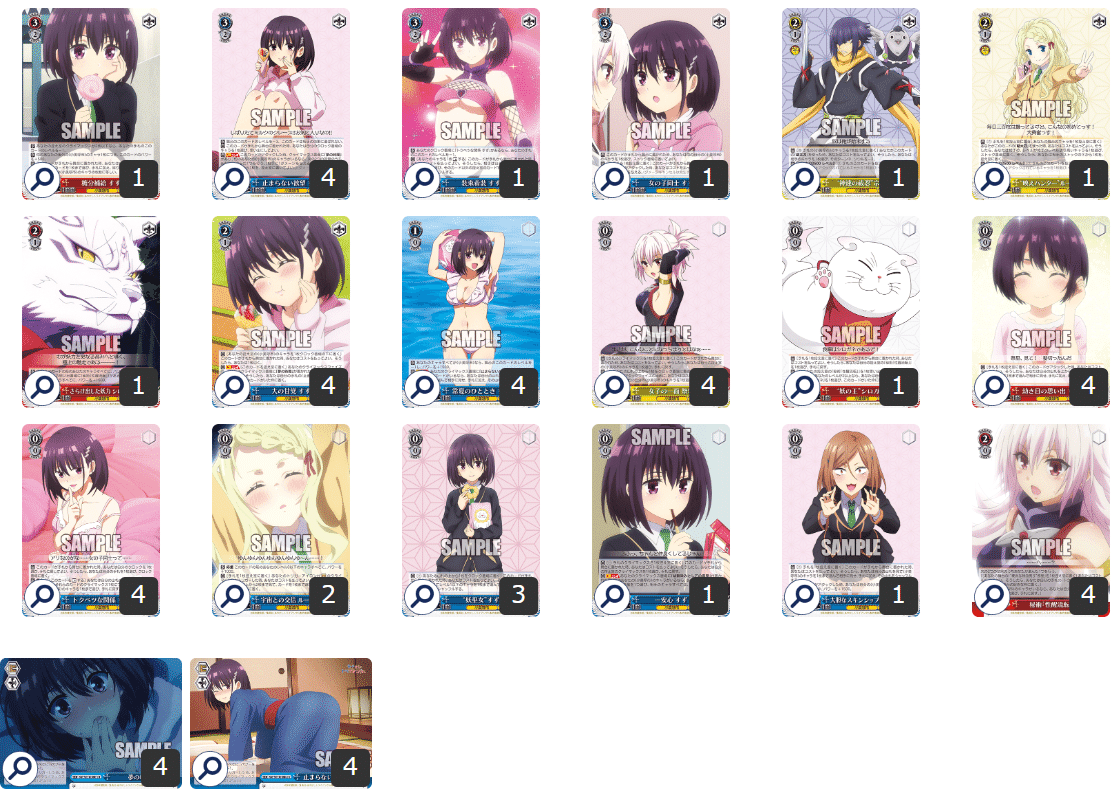Open the white lucky cat card
This screenshot has height=798, width=1120.
850,300
